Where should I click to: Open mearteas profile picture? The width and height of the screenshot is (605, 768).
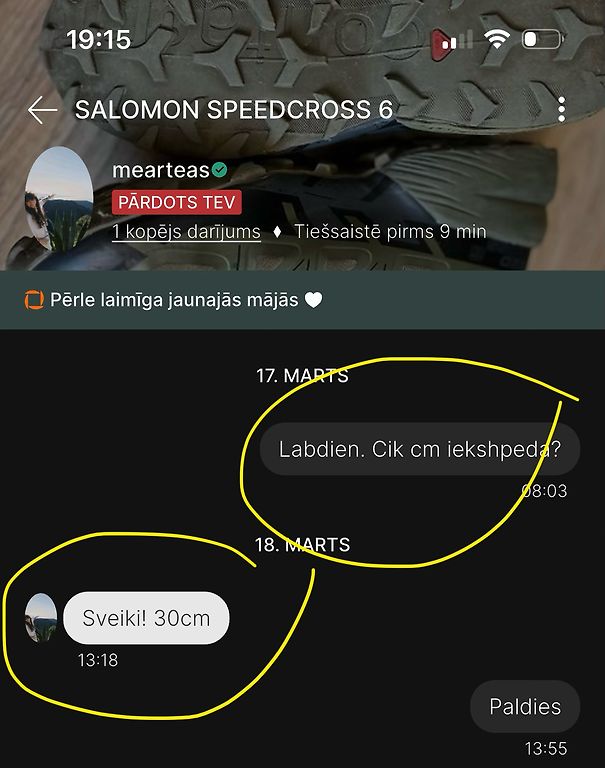59,198
